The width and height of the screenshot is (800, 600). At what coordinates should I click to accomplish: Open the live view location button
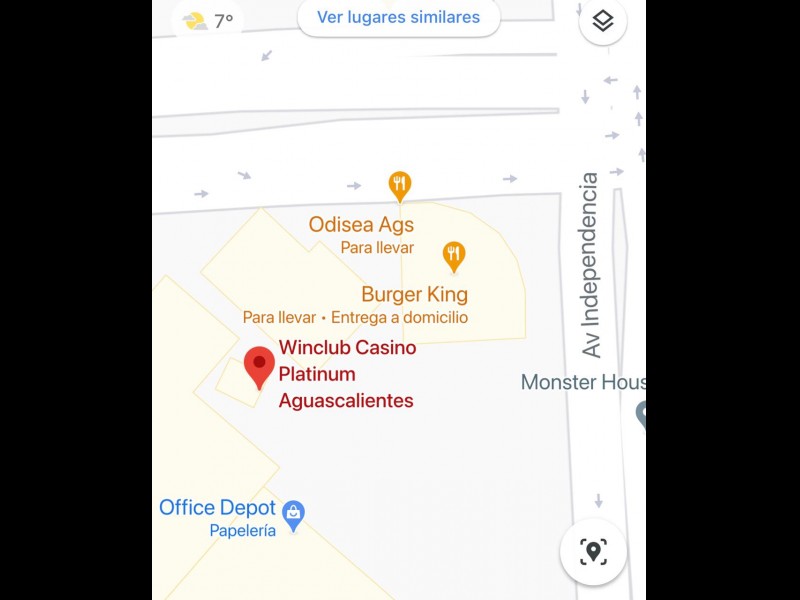coord(593,551)
